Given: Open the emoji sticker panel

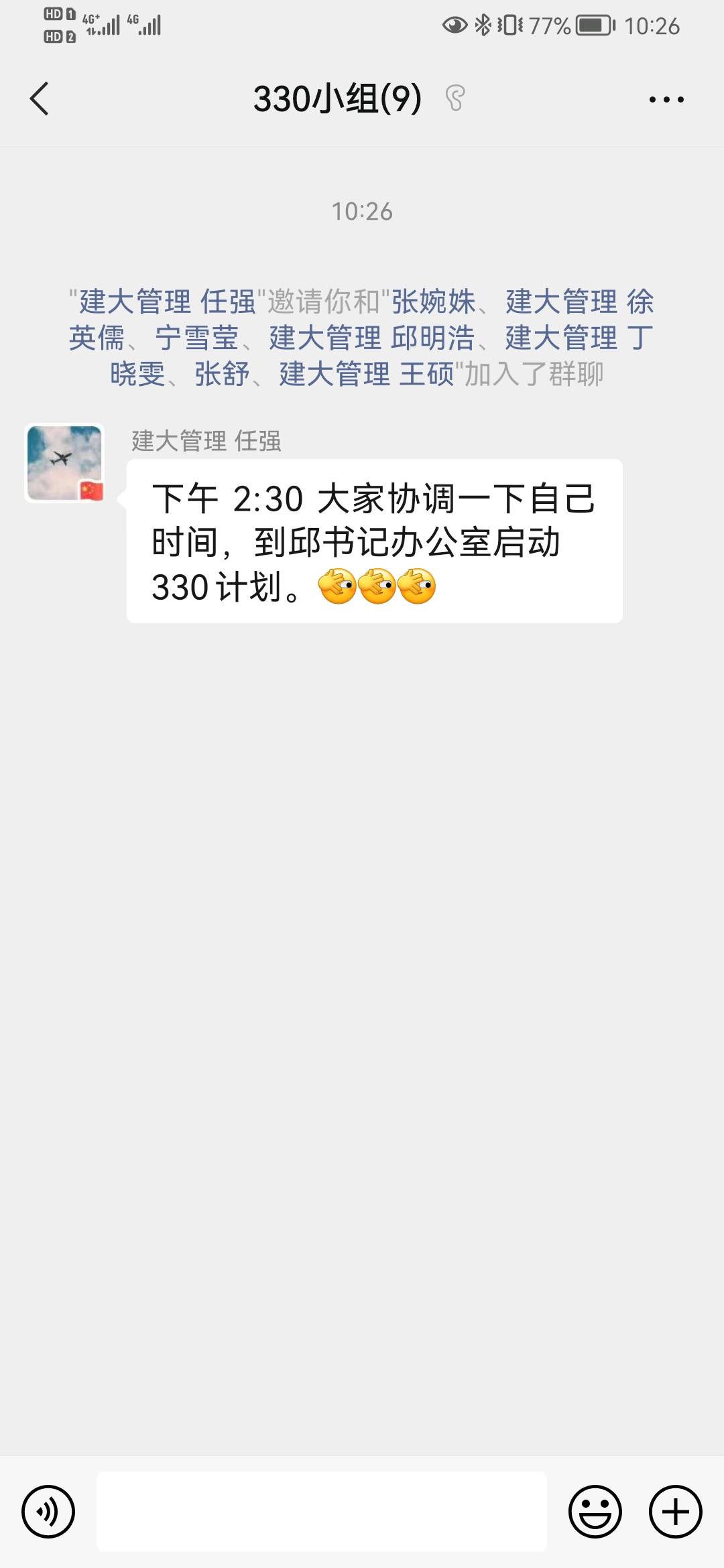Looking at the screenshot, I should click(x=595, y=1512).
